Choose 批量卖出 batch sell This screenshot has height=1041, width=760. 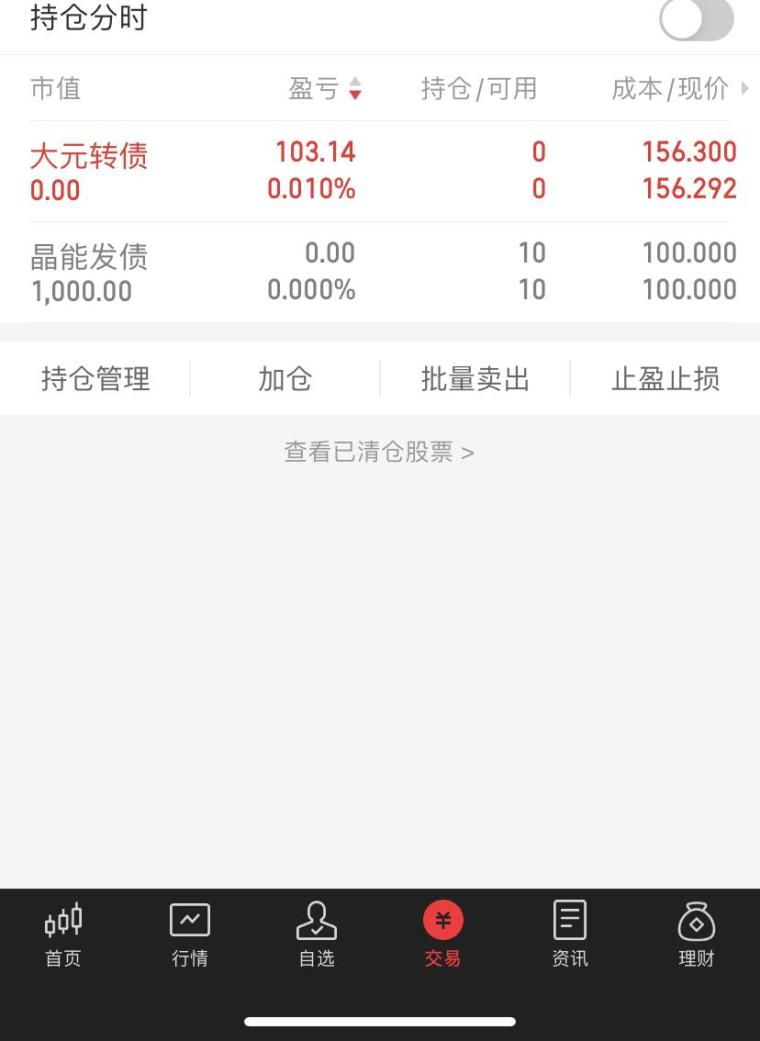click(475, 379)
